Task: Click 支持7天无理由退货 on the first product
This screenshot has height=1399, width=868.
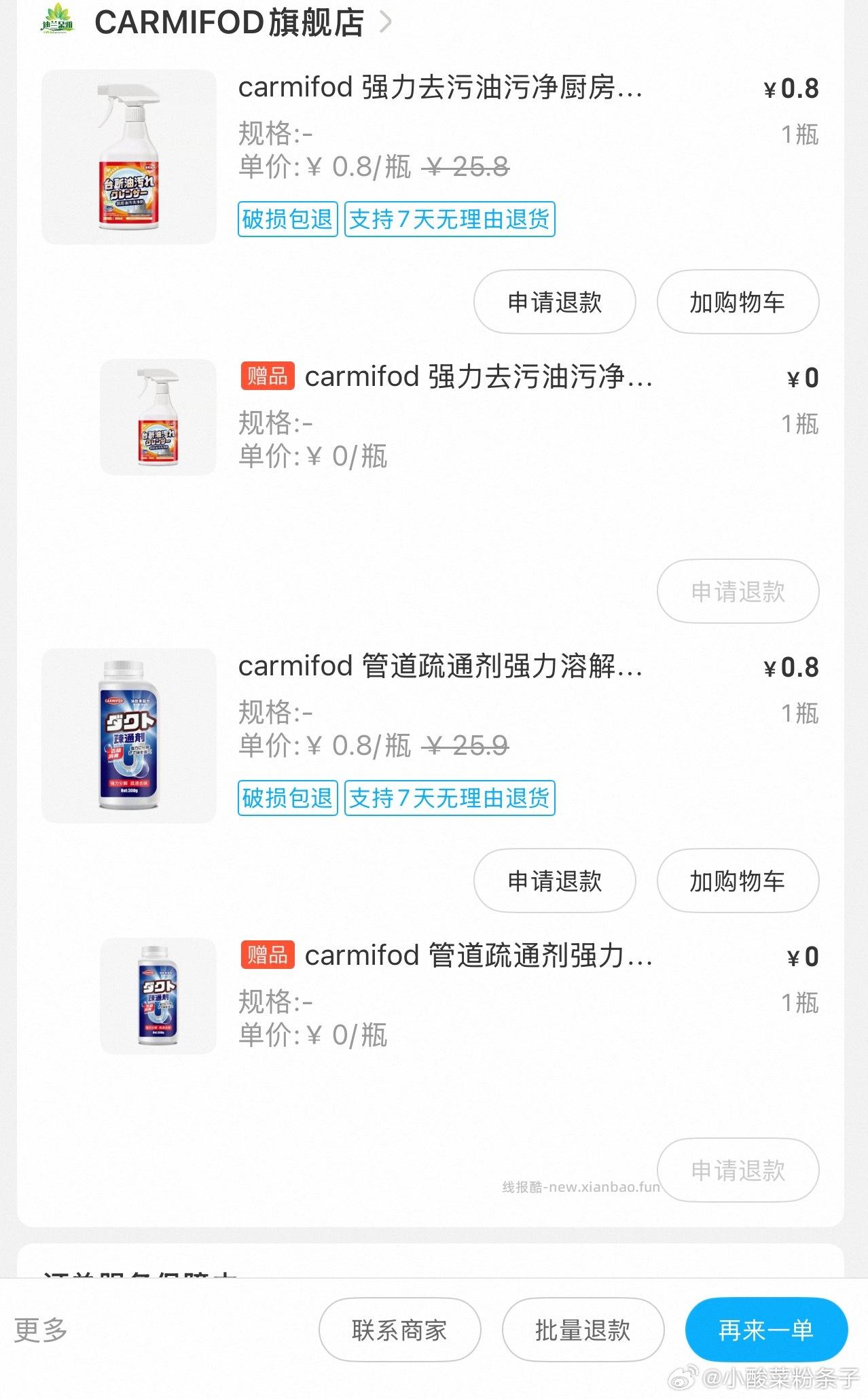Action: (x=450, y=218)
